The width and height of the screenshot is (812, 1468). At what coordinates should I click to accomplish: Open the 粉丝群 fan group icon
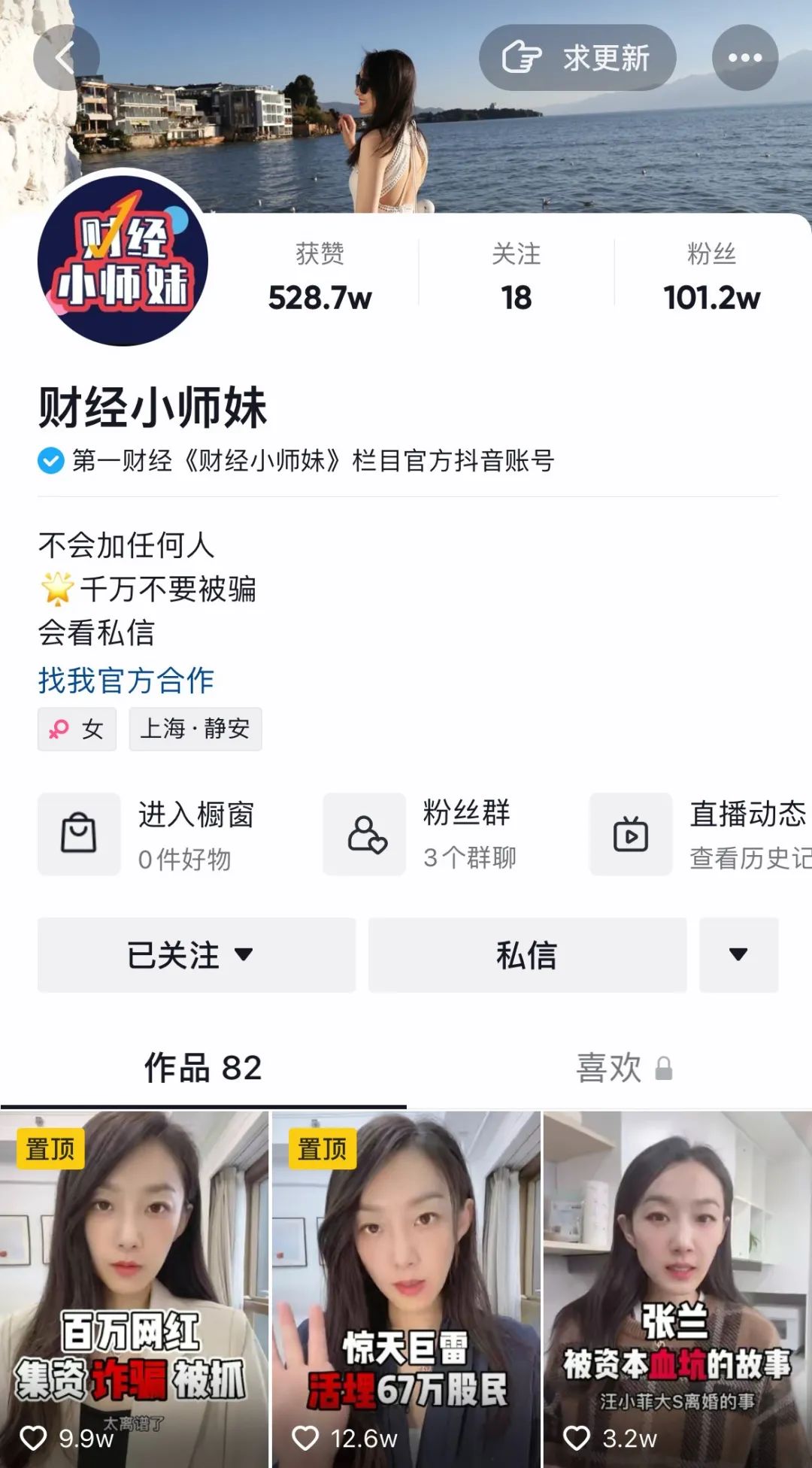click(x=365, y=833)
